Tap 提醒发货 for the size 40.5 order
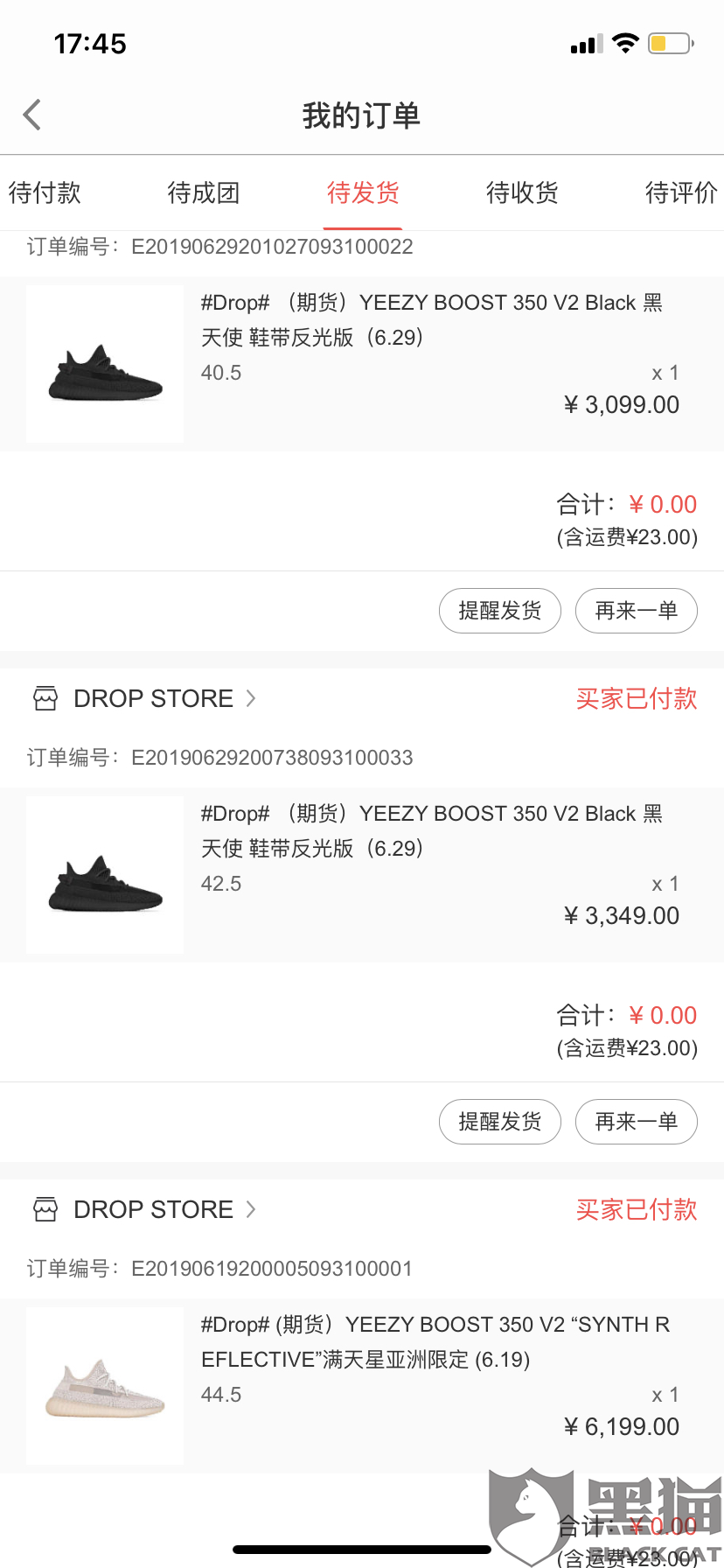Image resolution: width=724 pixels, height=1568 pixels. tap(499, 611)
